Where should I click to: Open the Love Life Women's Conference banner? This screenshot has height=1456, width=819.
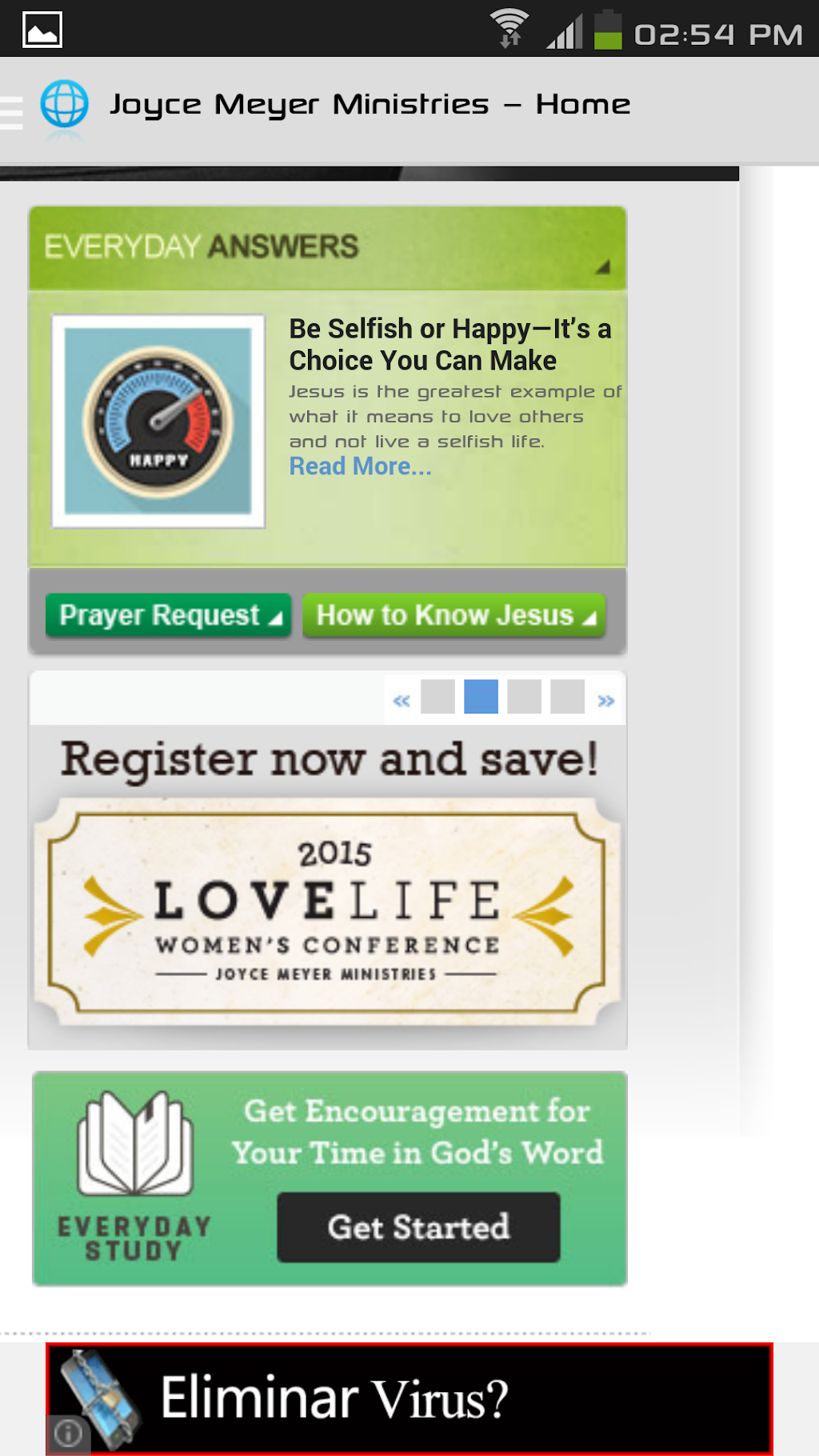[x=328, y=912]
